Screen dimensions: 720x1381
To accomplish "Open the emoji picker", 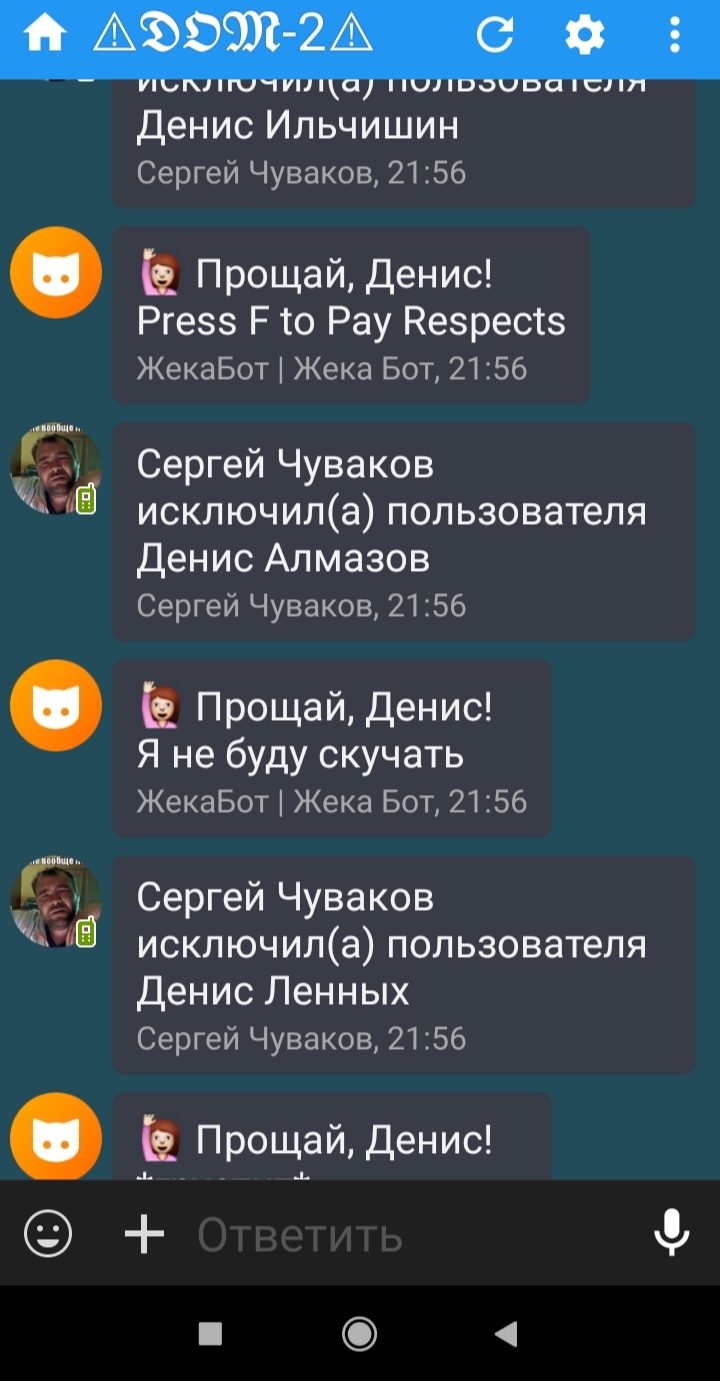I will click(x=48, y=1234).
